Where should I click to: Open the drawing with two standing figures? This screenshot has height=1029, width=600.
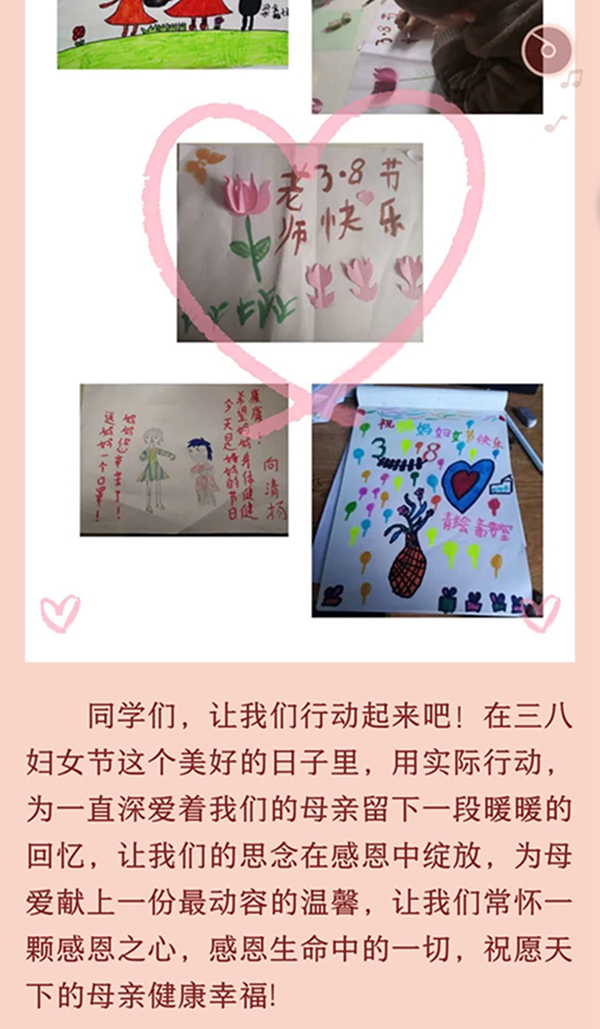[184, 459]
